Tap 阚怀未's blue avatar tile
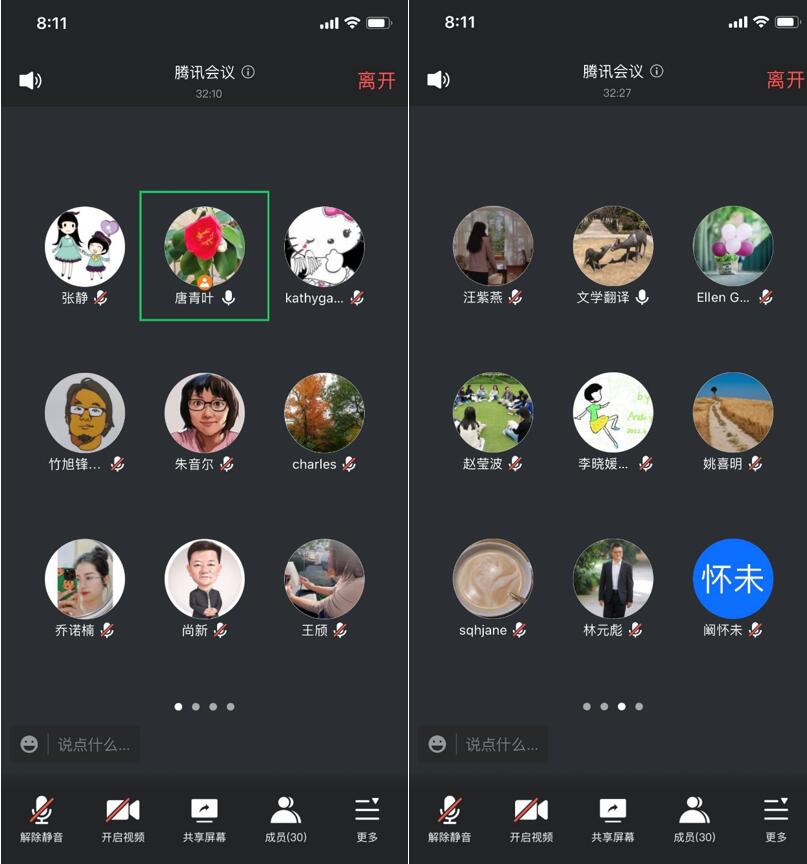The height and width of the screenshot is (864, 807). coord(733,579)
